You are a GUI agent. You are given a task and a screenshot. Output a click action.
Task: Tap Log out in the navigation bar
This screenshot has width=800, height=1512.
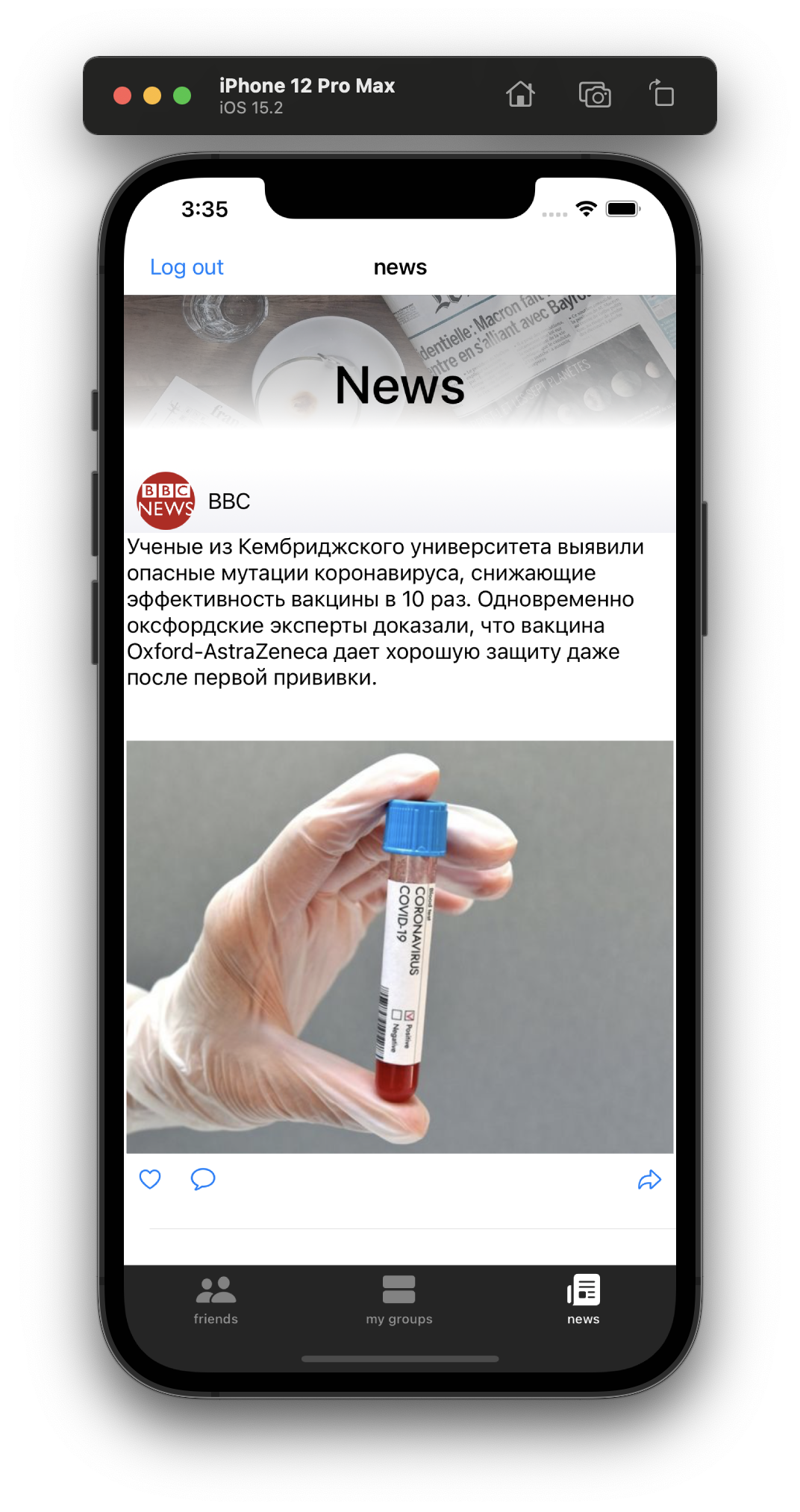pos(187,267)
